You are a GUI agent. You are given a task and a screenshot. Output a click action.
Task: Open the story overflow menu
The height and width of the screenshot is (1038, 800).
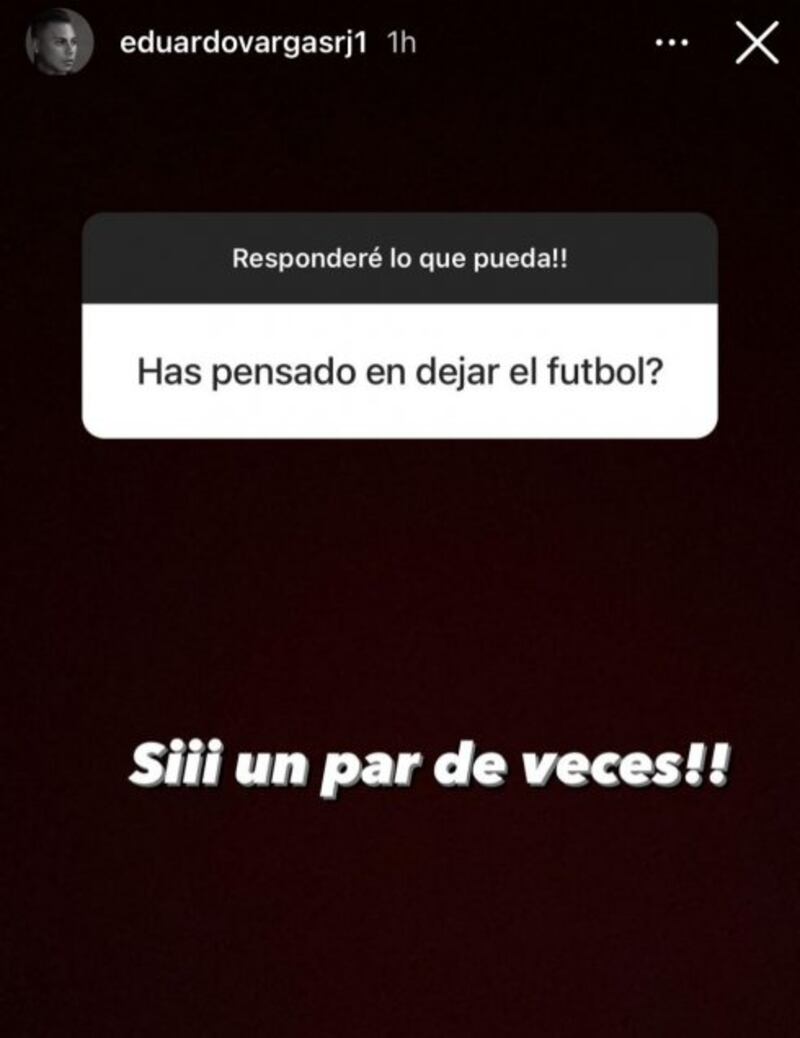672,44
